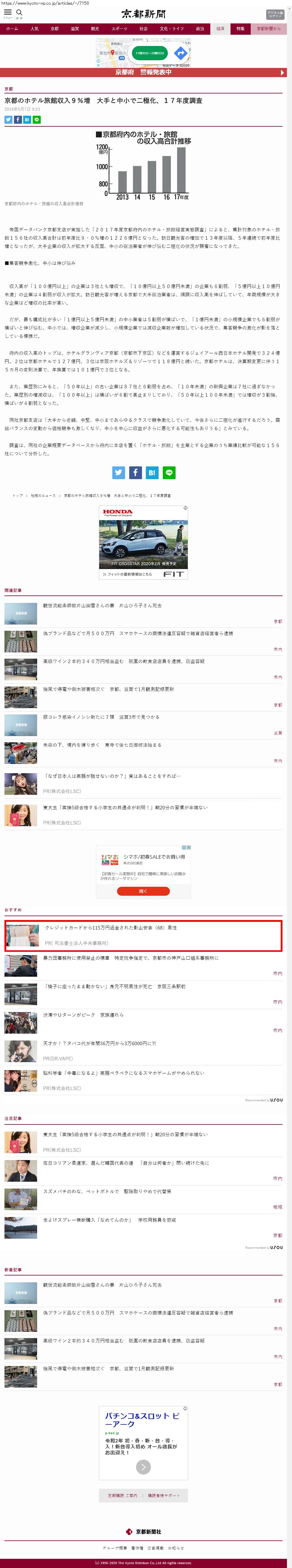This screenshot has width=292, height=1568.
Task: Select the 文化・ライフ tab
Action: [171, 28]
